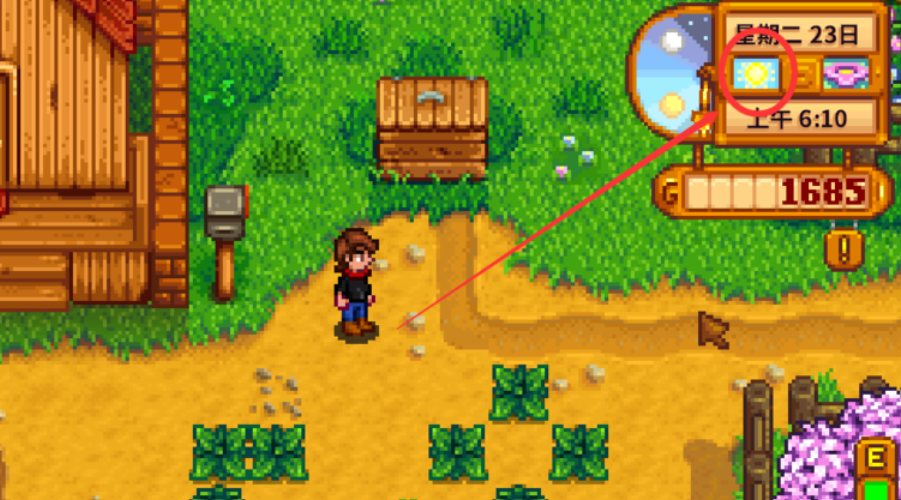Open the quest journal exclamation icon

click(845, 247)
